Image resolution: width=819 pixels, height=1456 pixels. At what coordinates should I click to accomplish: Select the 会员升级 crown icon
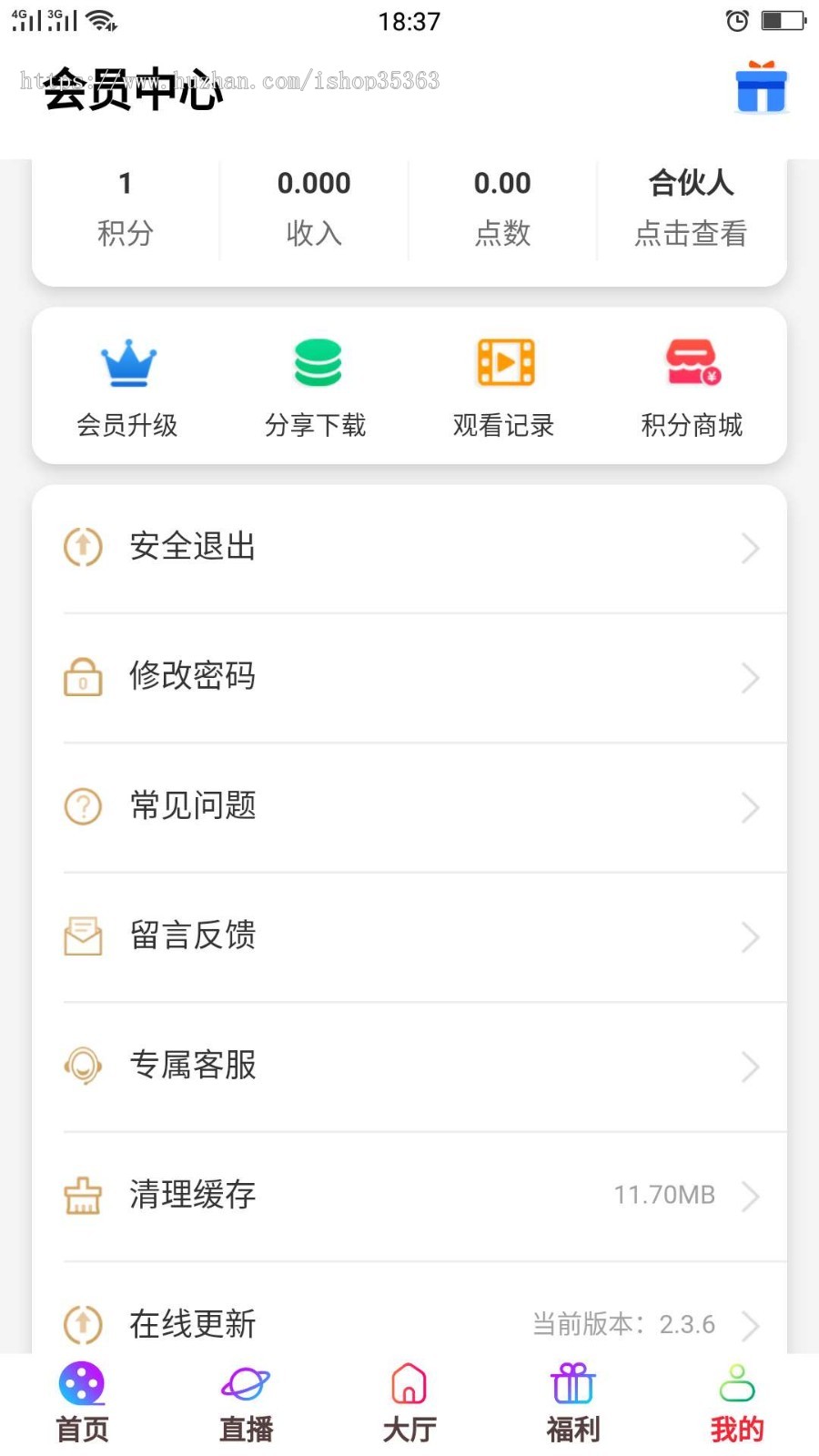tap(129, 362)
